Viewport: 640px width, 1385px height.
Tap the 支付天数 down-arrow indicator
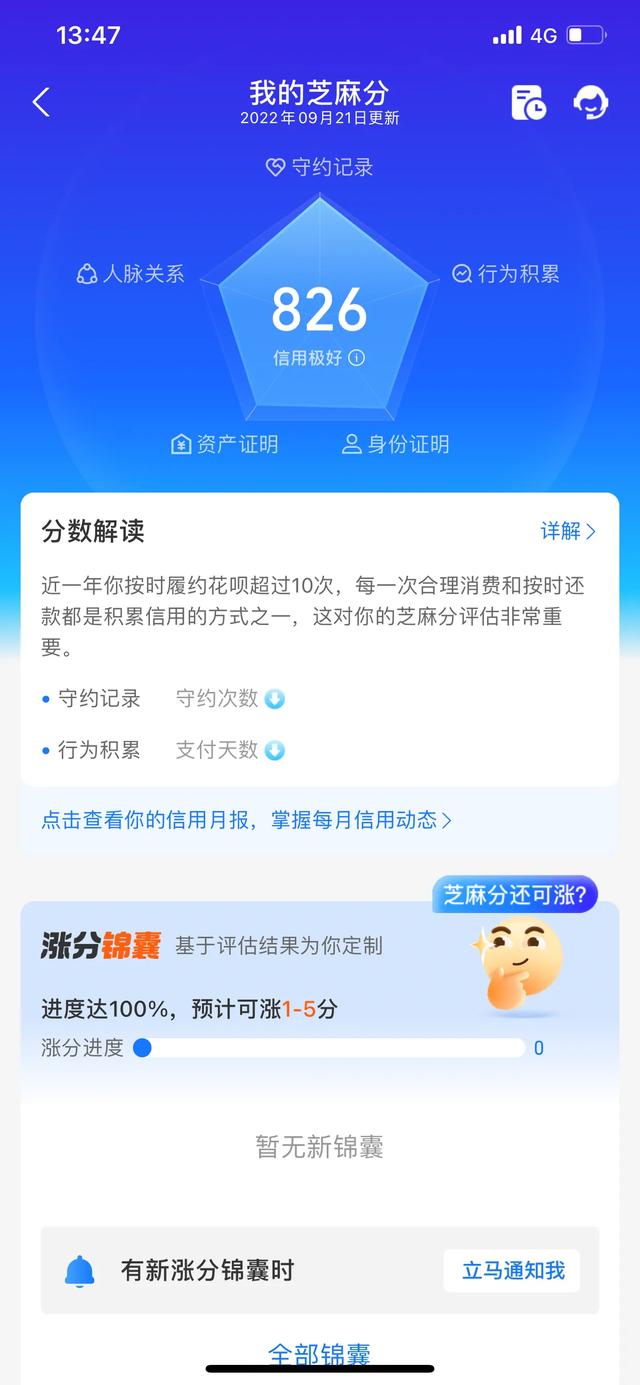[x=274, y=750]
